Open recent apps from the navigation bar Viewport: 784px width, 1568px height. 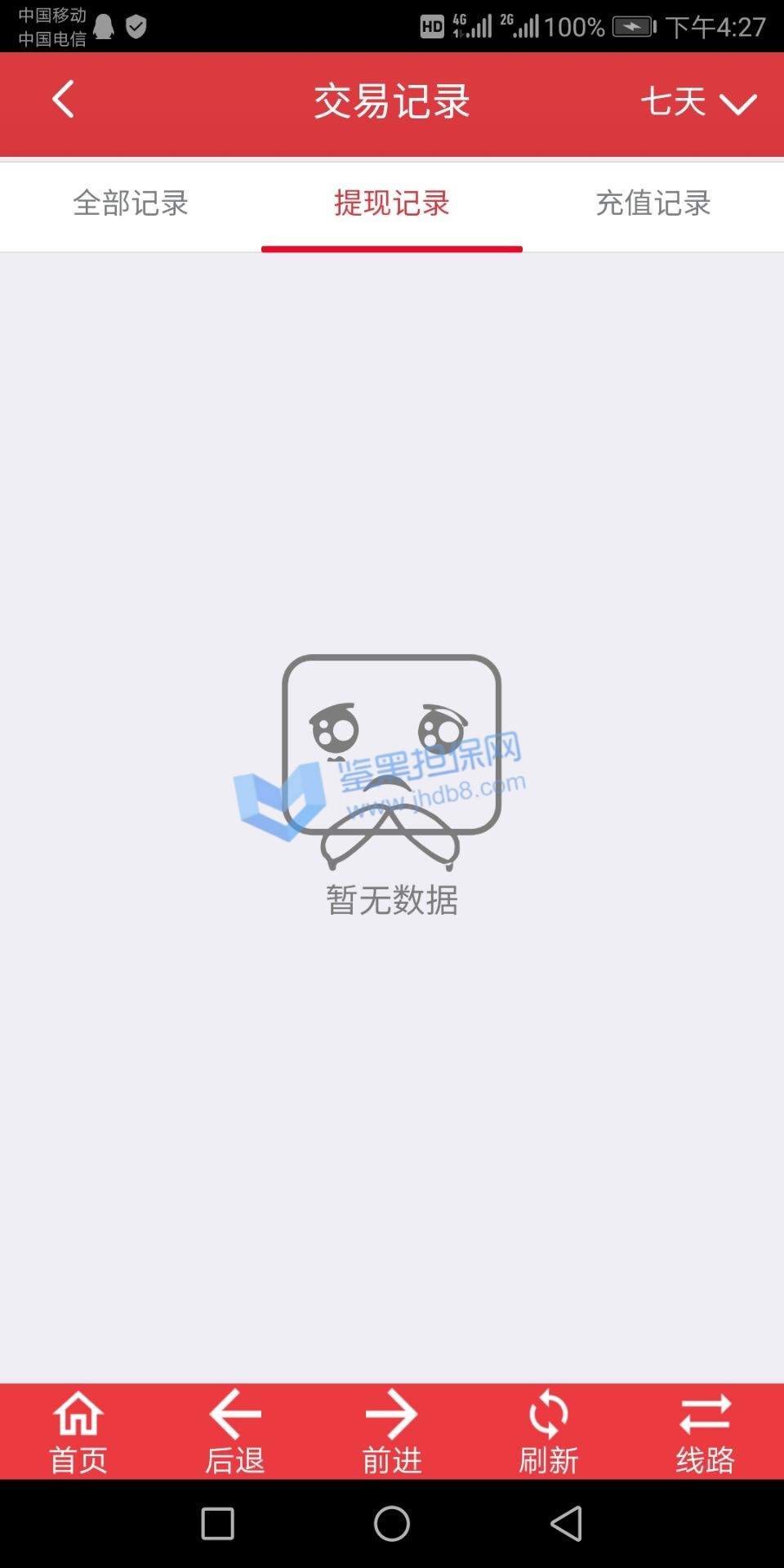coord(218,1523)
